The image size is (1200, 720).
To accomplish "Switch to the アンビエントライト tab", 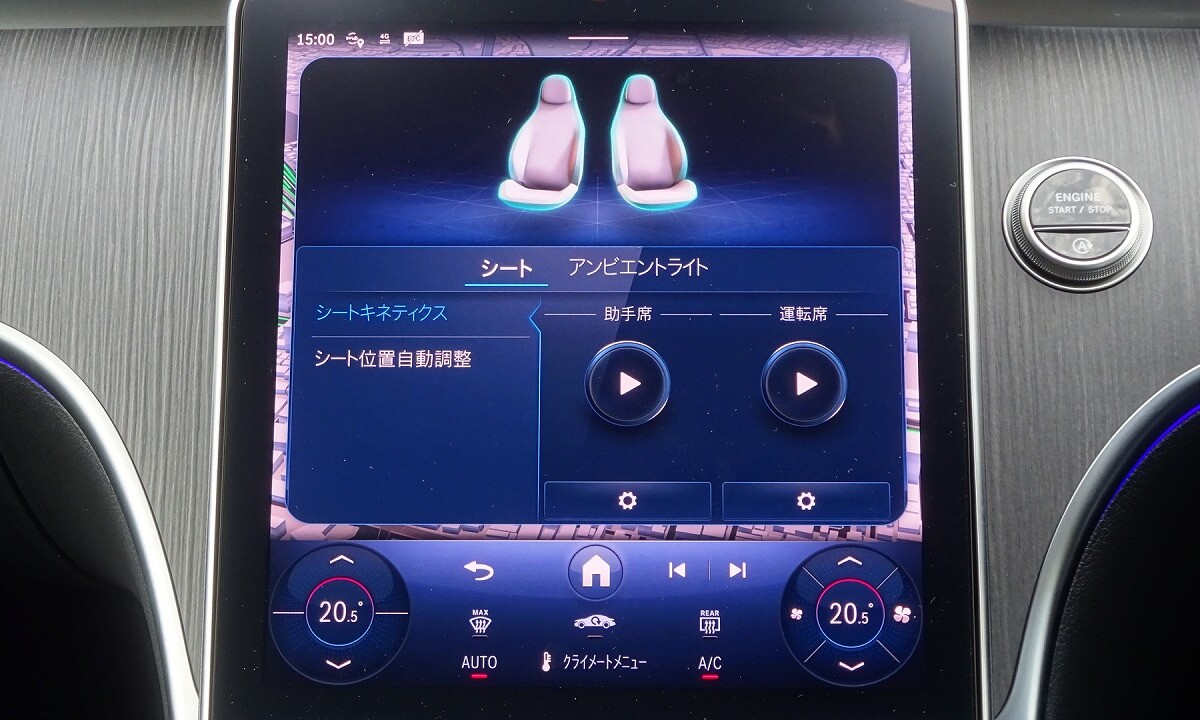I will [638, 268].
